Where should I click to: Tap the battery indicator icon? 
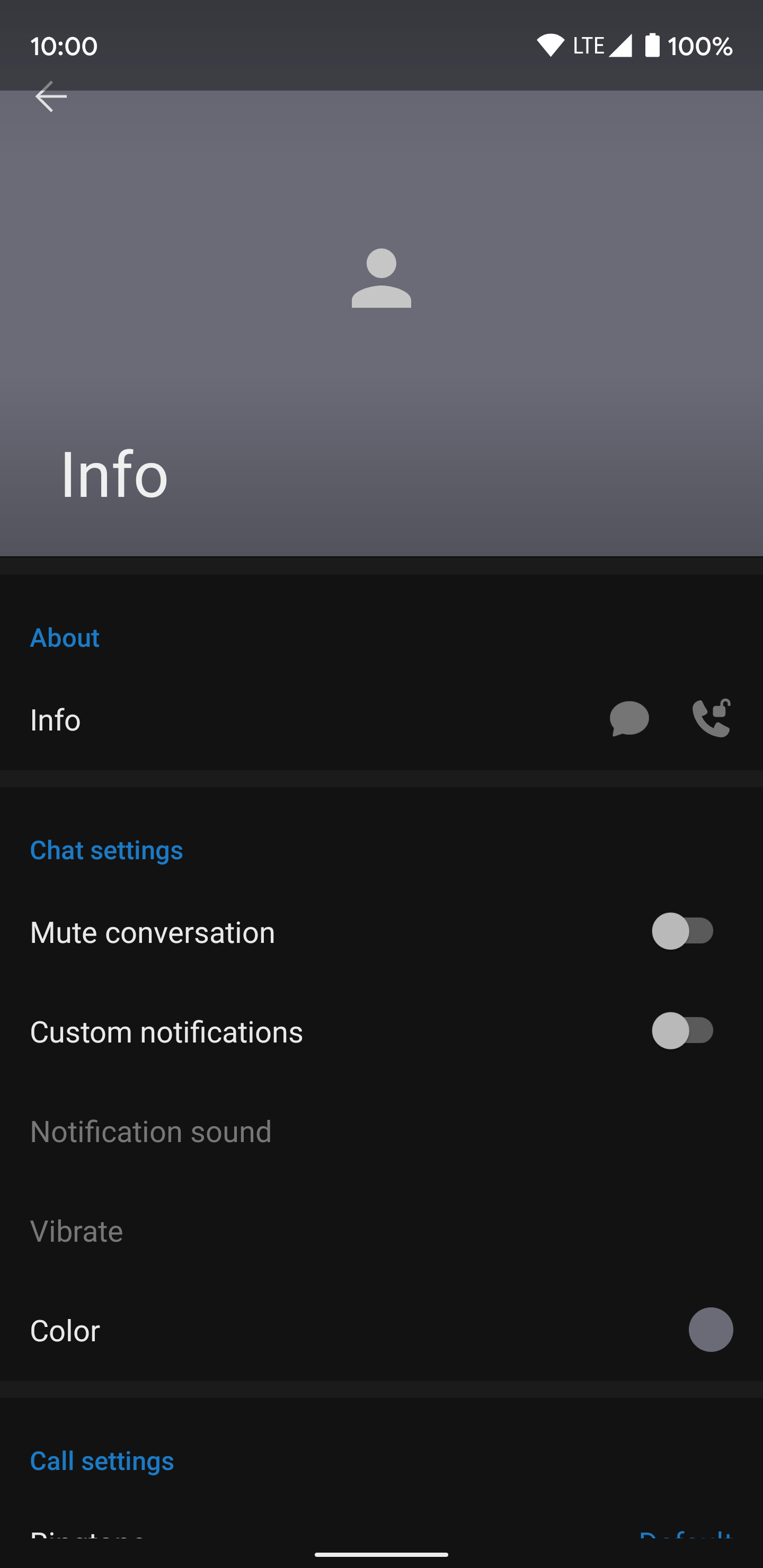[x=652, y=45]
